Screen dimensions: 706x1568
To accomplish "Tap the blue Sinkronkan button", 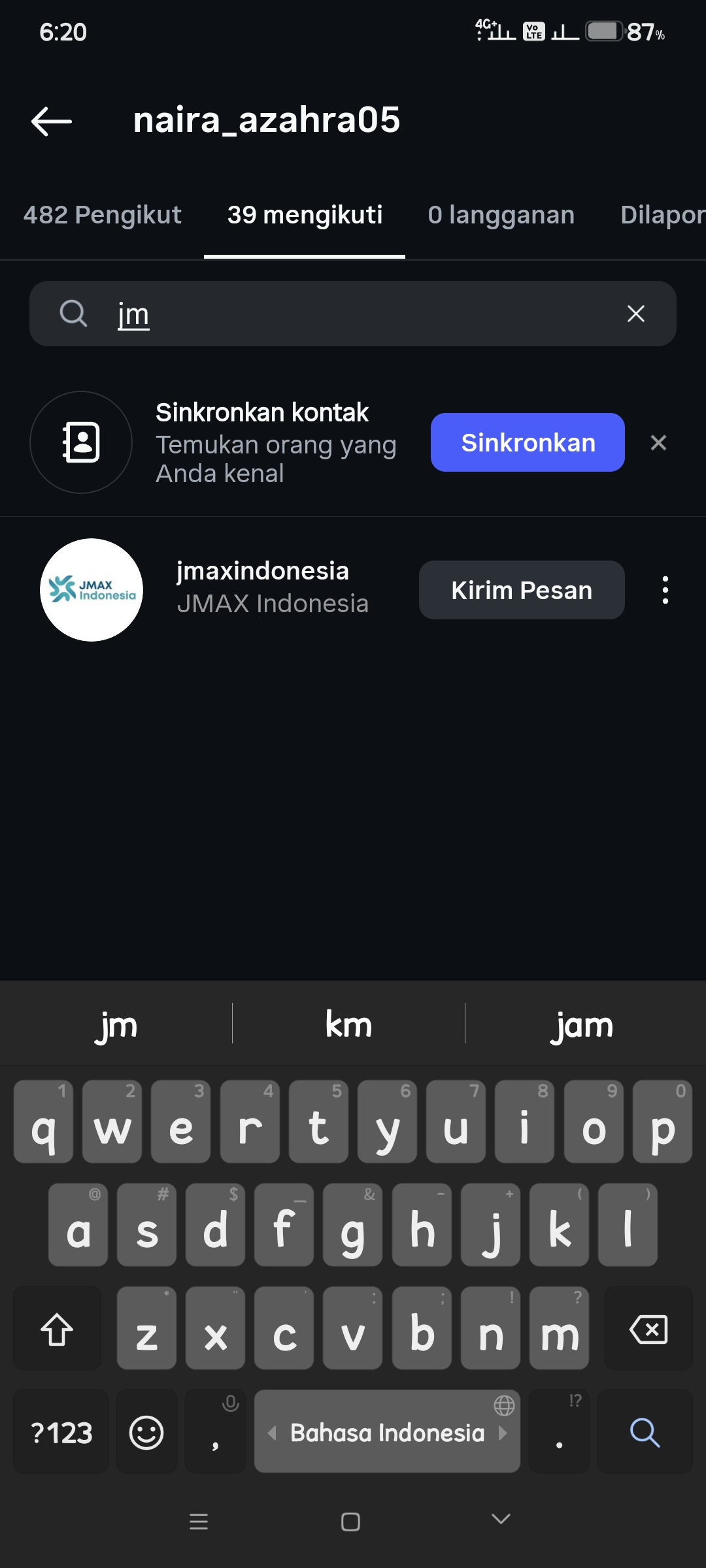I will (x=528, y=442).
